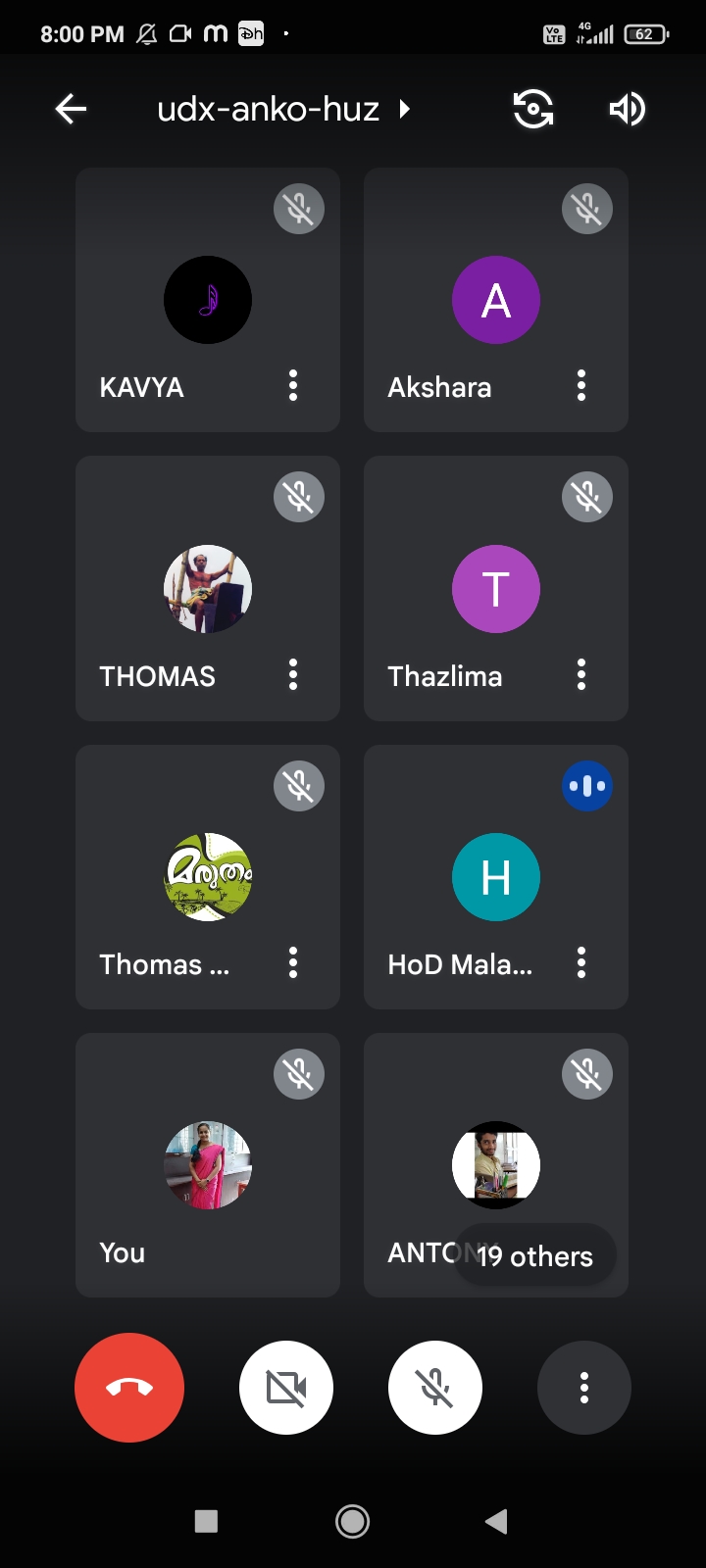
Task: Open meeting details for udx-anko-huz
Action: point(282,109)
